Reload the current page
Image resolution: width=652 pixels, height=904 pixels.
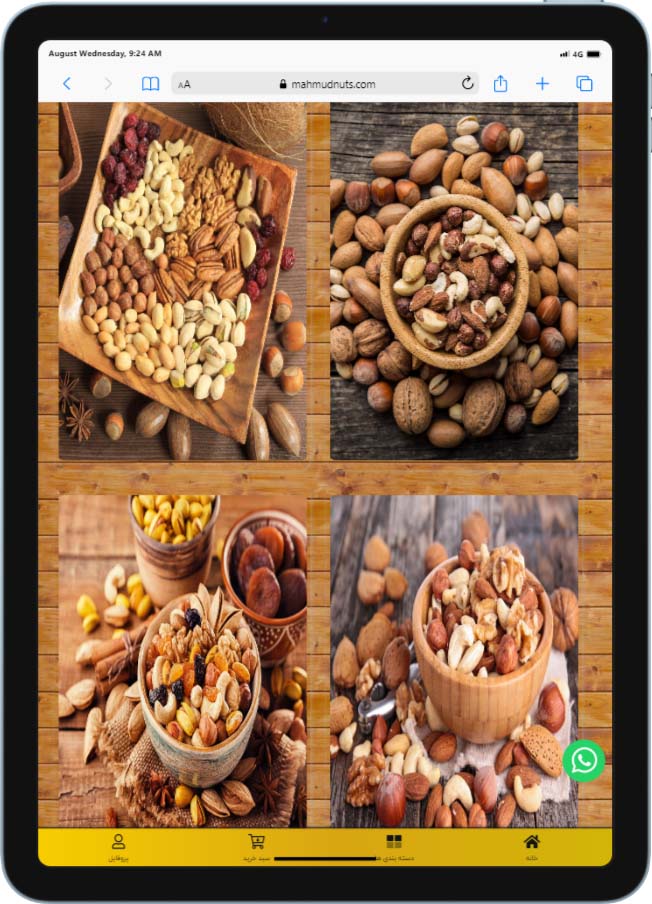[x=467, y=84]
